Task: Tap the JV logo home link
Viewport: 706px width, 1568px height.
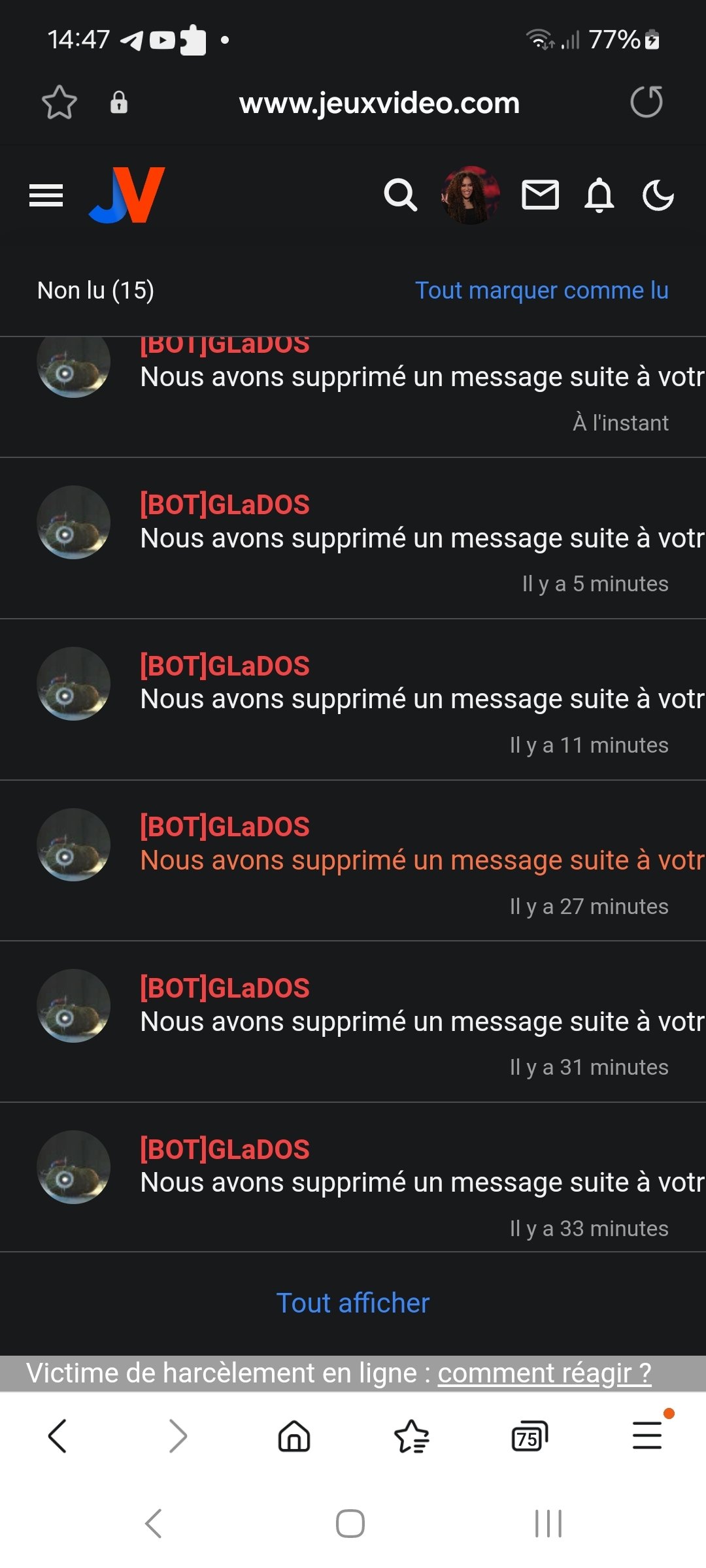Action: (x=127, y=195)
